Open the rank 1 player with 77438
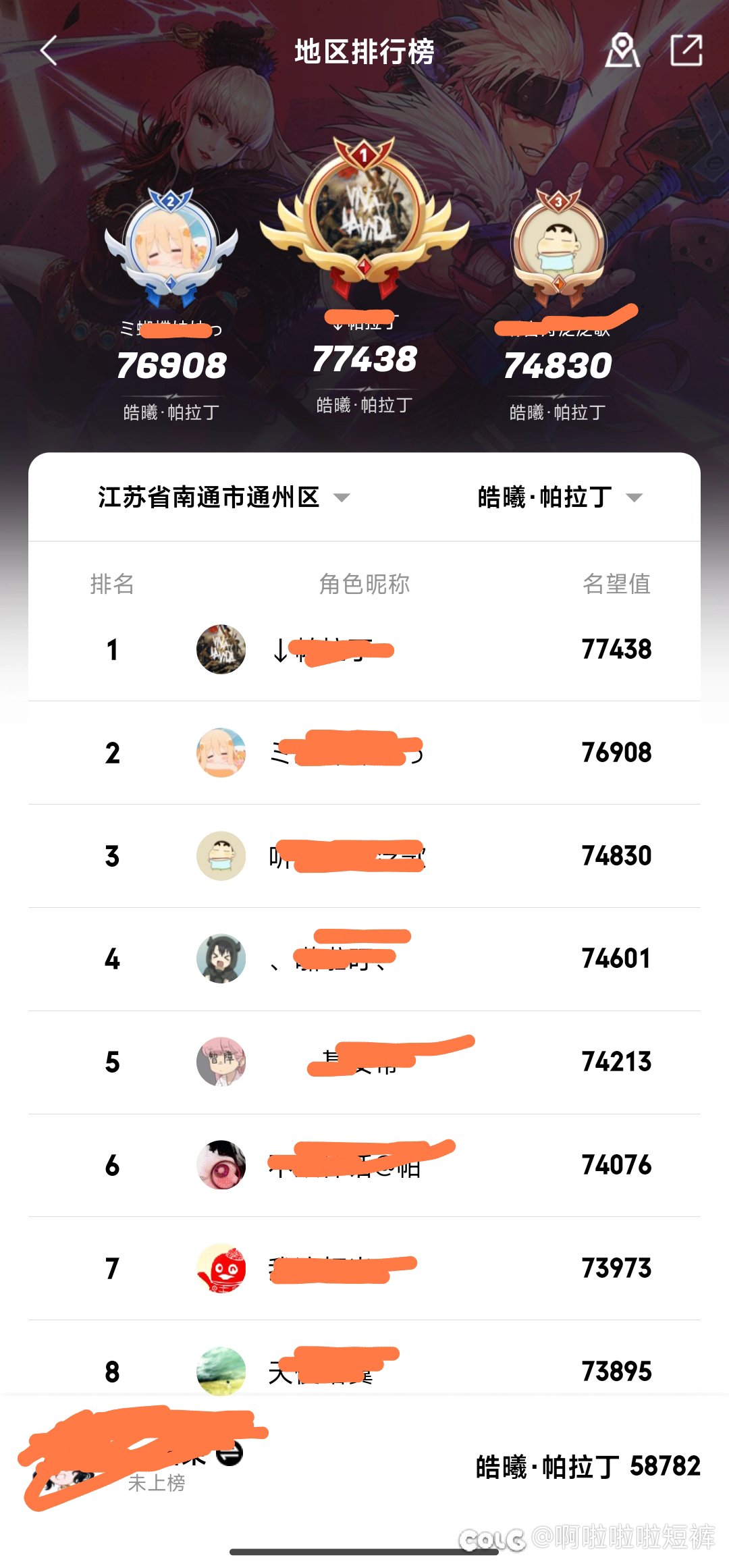 point(364,650)
